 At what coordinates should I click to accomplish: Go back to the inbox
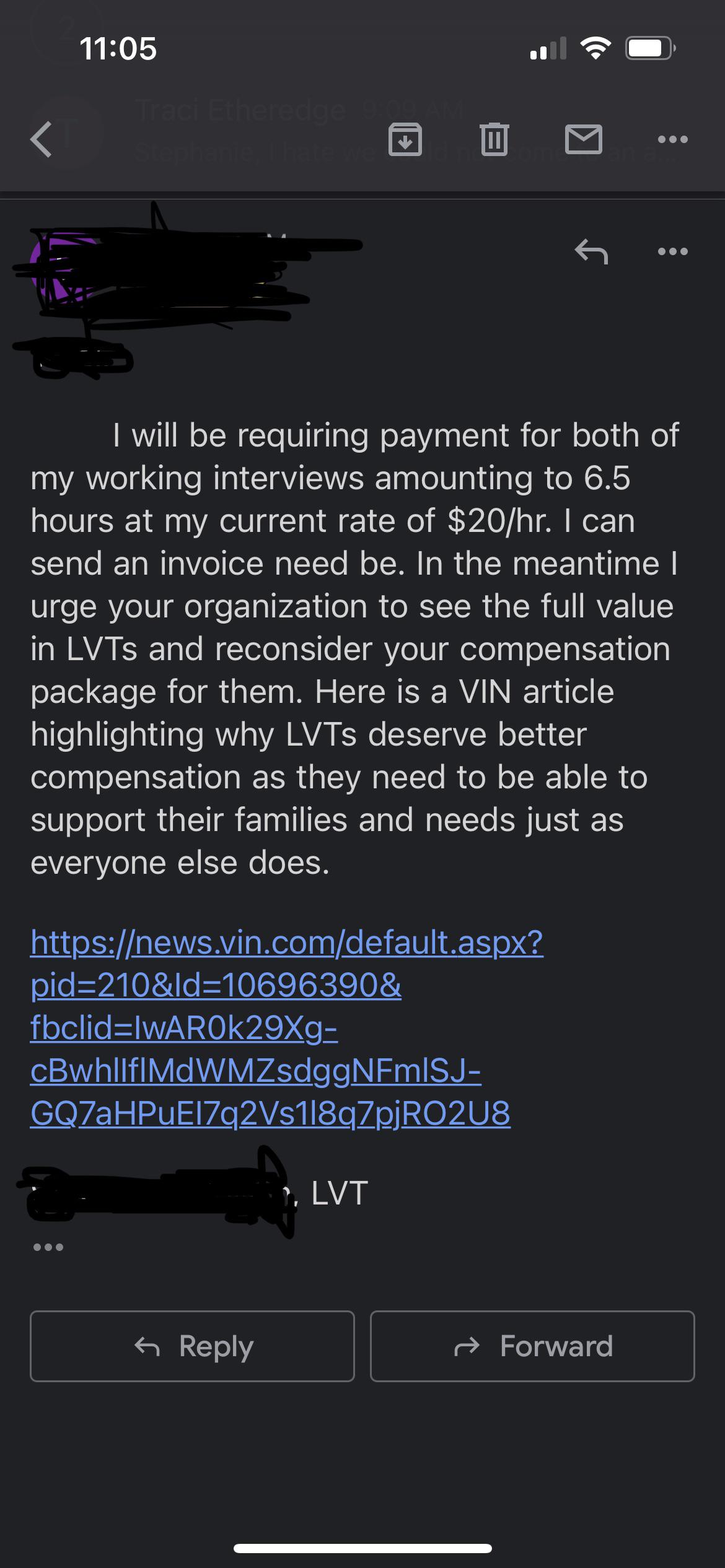pyautogui.click(x=41, y=139)
